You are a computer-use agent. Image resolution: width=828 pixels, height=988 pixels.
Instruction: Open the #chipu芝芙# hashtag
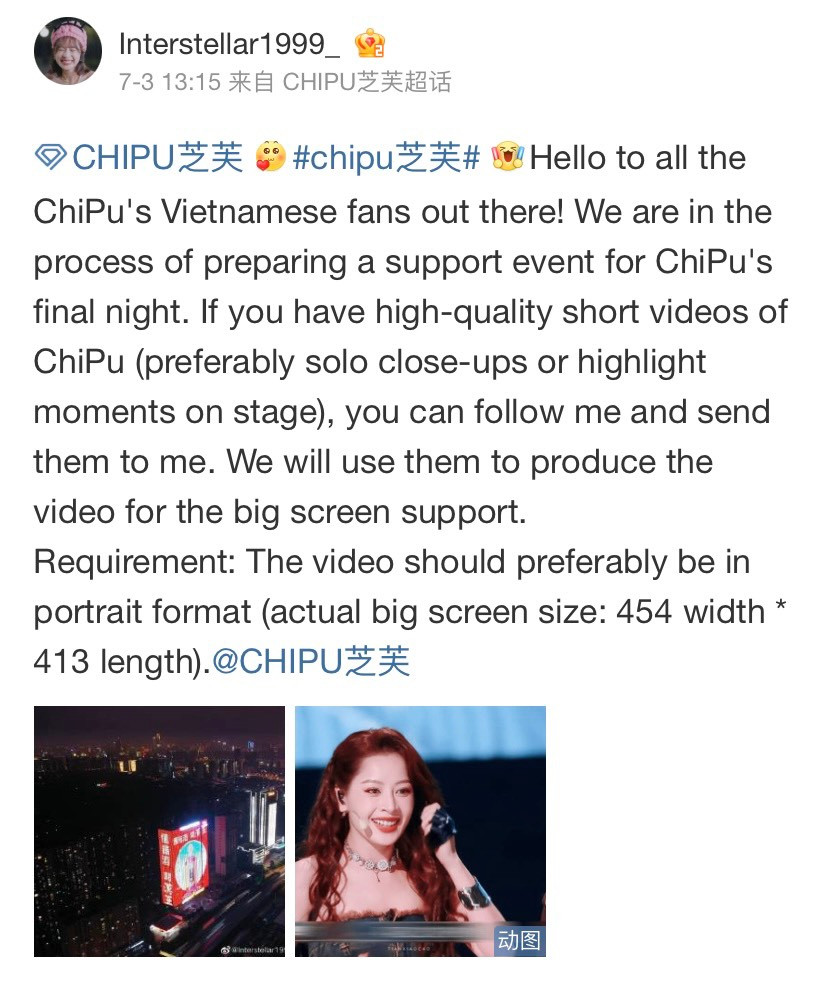point(386,158)
